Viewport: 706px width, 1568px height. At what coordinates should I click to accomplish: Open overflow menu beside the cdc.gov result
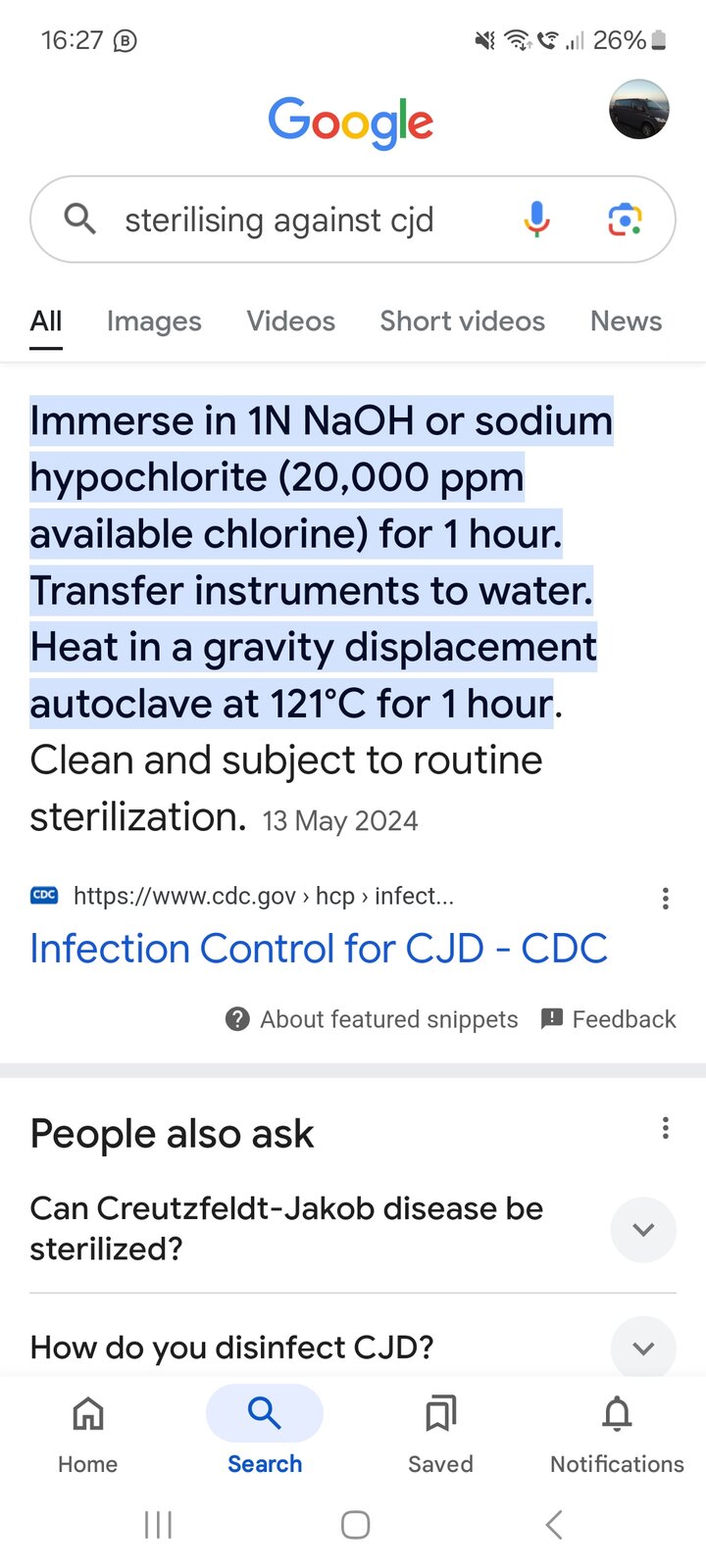coord(666,899)
